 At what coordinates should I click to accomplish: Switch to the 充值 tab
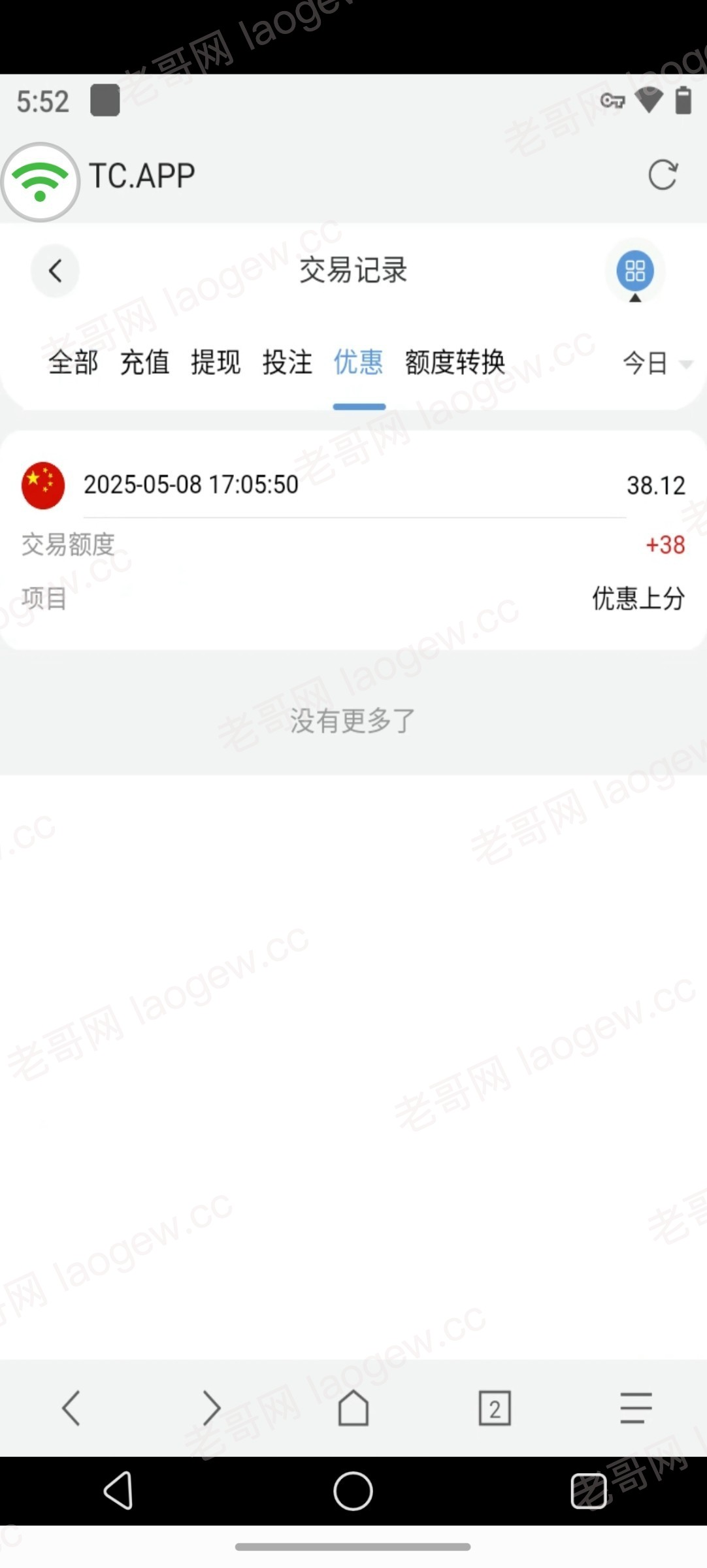point(144,362)
